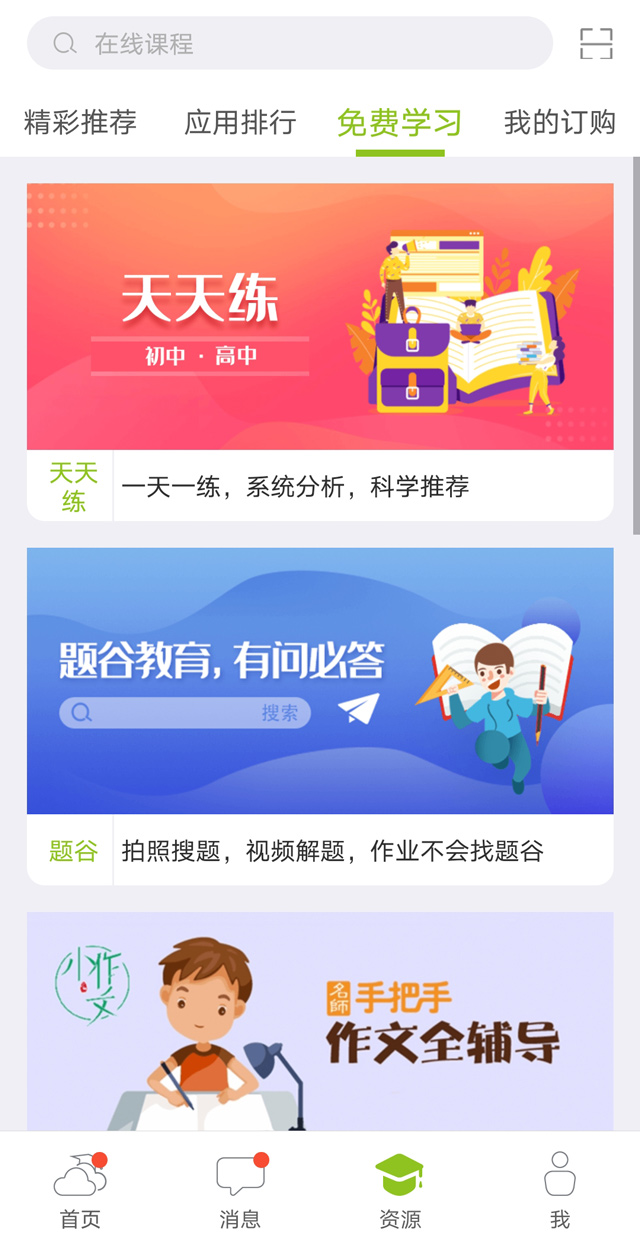The image size is (640, 1237).
Task: Tap the 在线课程 search box
Action: (x=290, y=43)
